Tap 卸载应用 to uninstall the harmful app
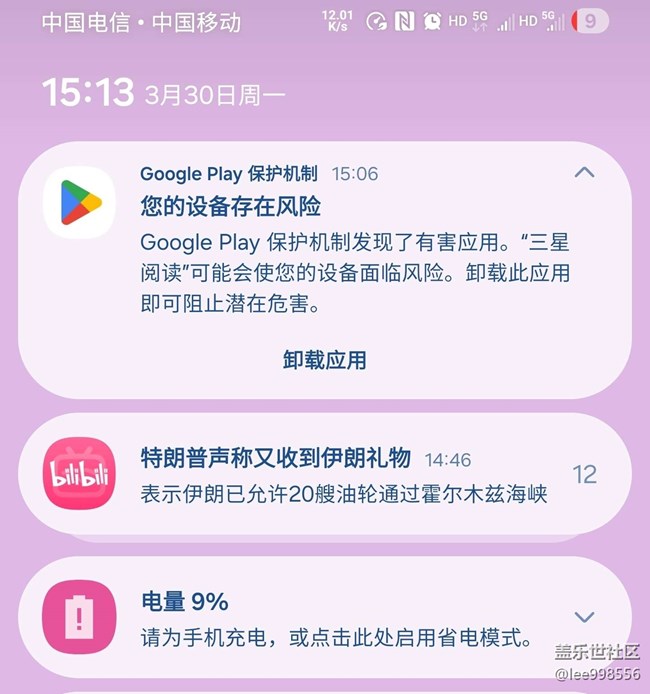 click(x=324, y=360)
